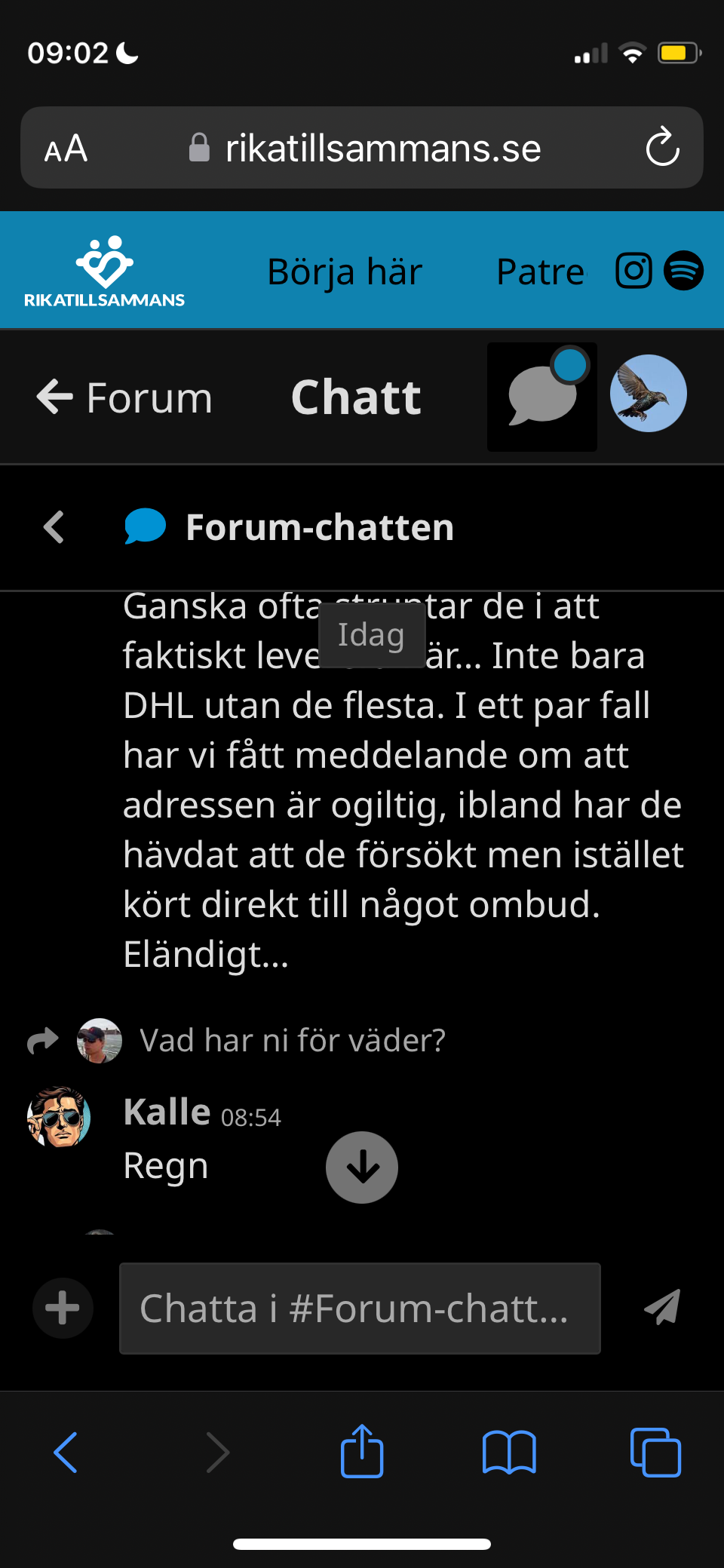View Kalle's profile avatar
This screenshot has height=1568, width=724.
click(x=59, y=1117)
